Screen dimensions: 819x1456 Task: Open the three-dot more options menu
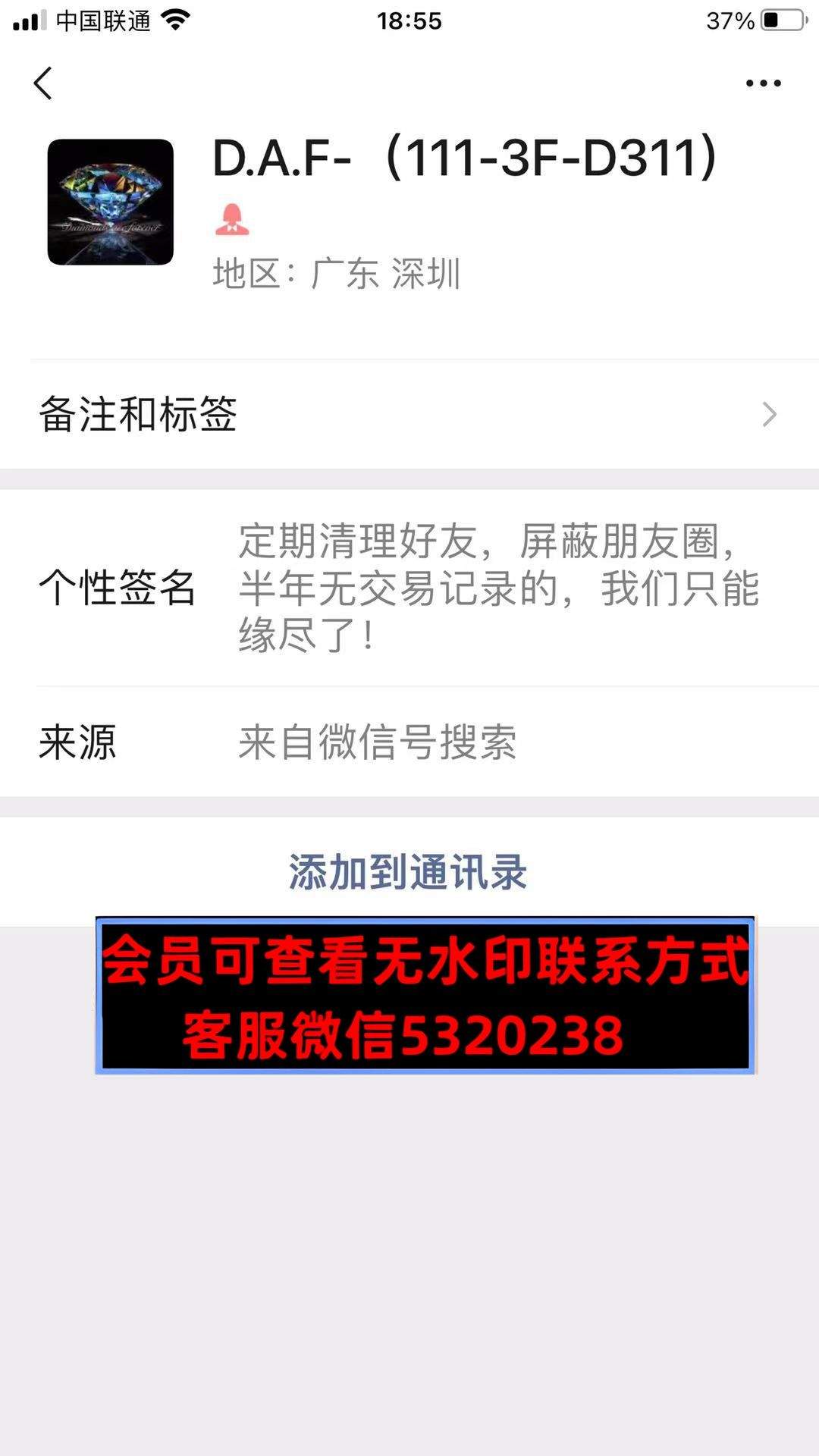[763, 83]
